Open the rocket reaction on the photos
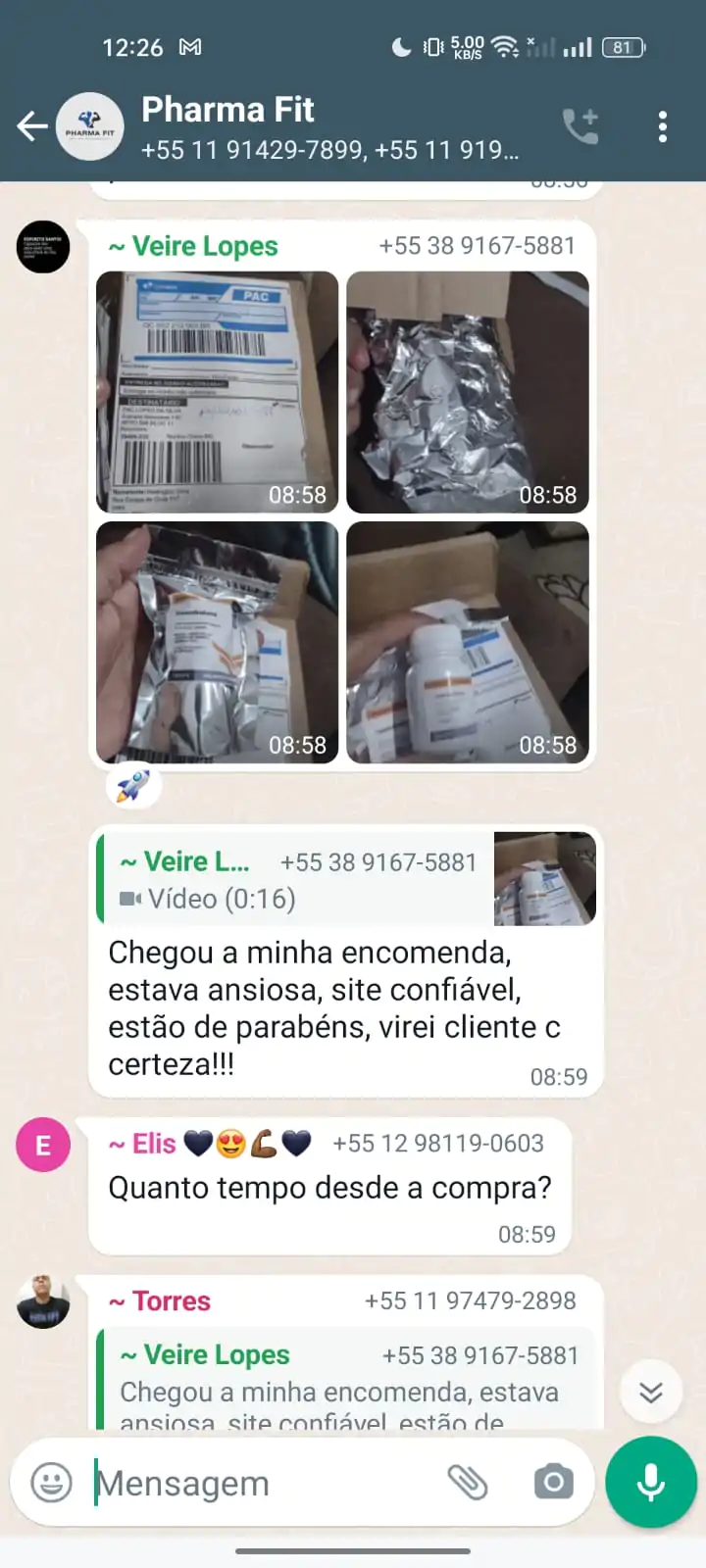Viewport: 706px width, 1568px height. (x=133, y=786)
